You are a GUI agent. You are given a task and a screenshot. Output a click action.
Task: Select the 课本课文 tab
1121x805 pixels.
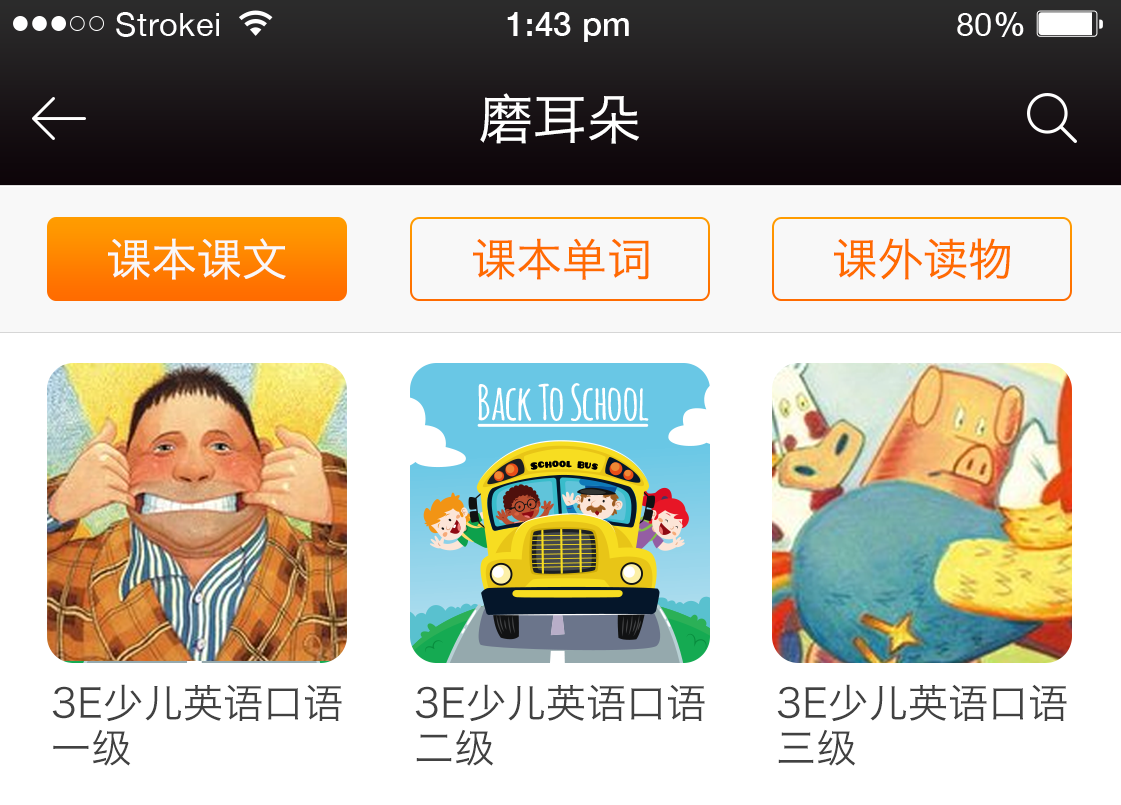pos(197,259)
